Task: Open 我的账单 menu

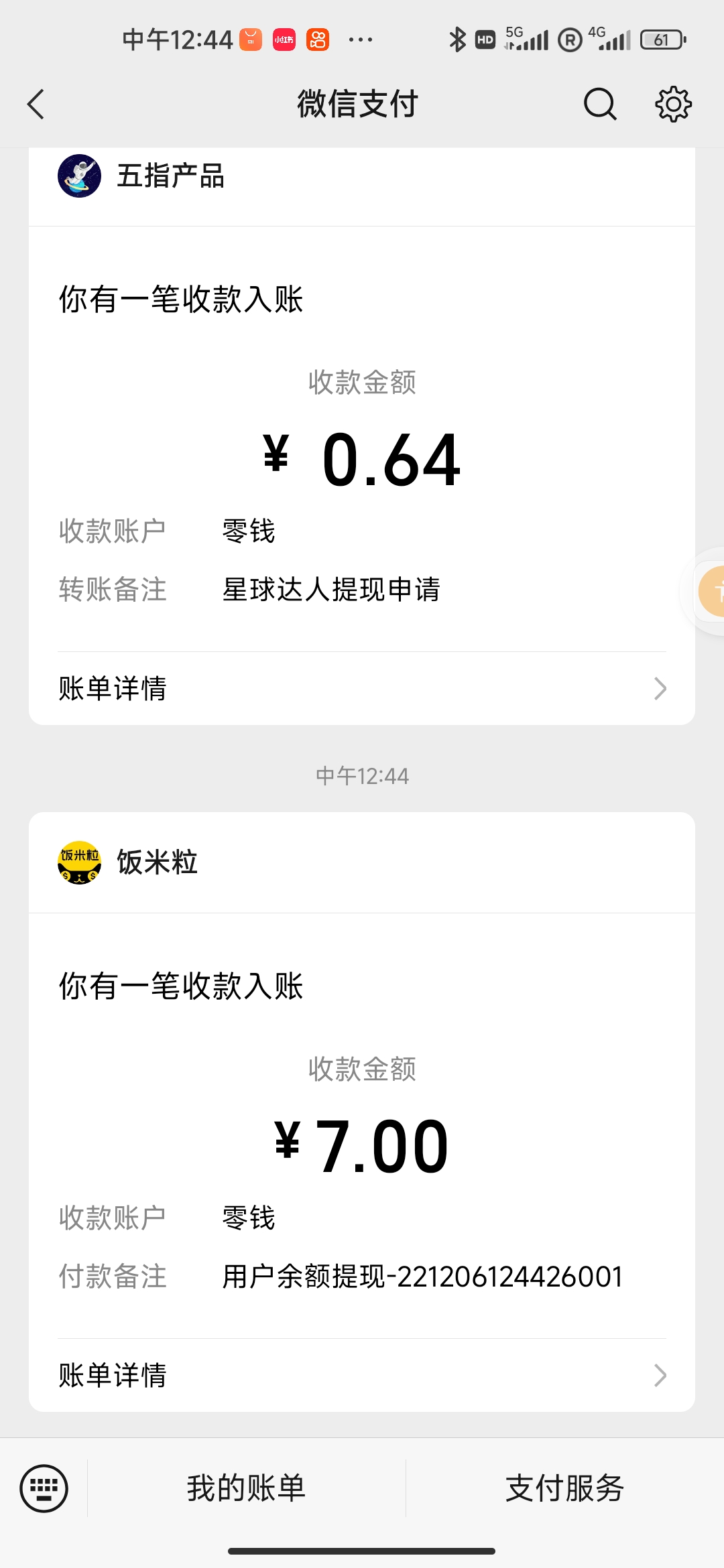Action: coord(246,1488)
